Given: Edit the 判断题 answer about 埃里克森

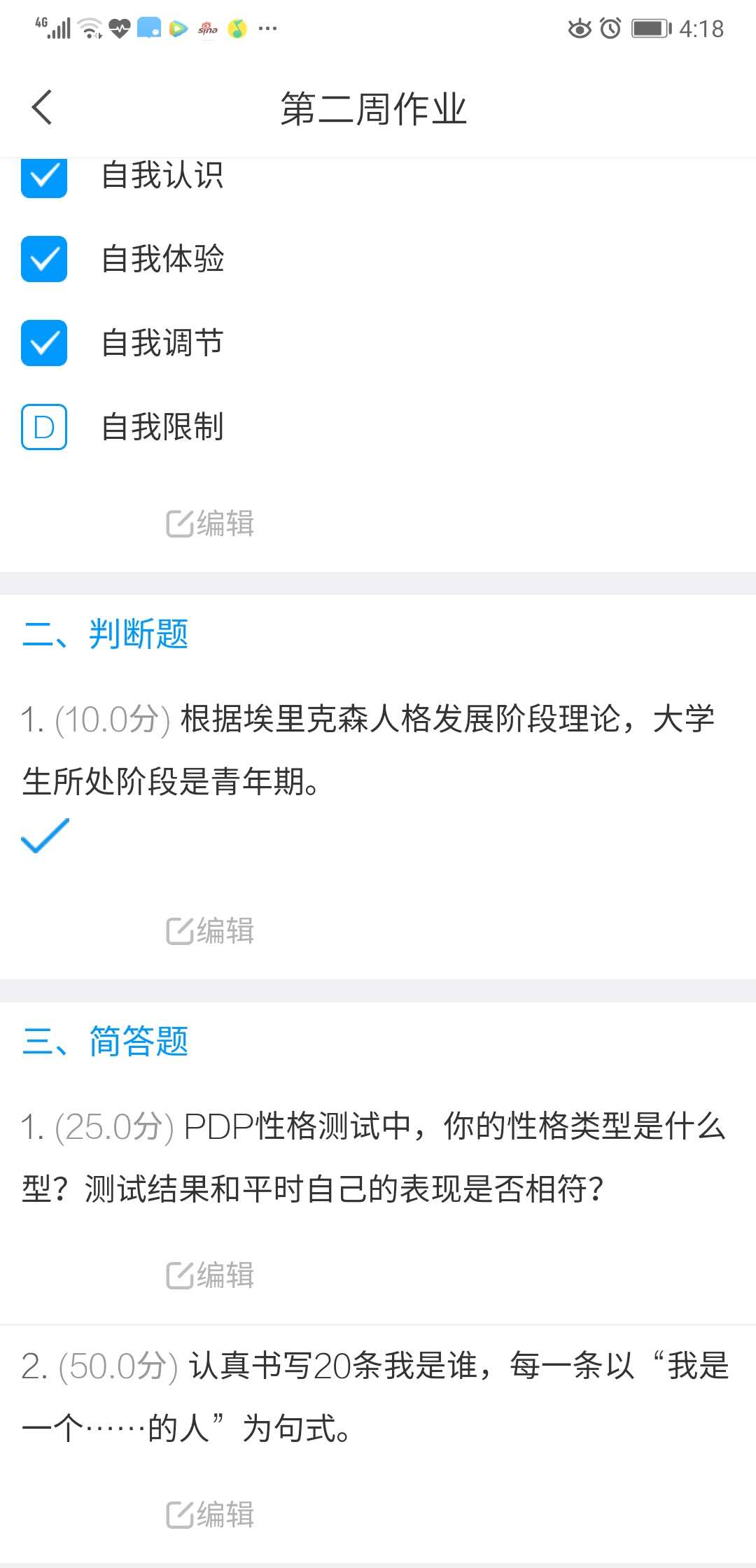Looking at the screenshot, I should (x=210, y=931).
